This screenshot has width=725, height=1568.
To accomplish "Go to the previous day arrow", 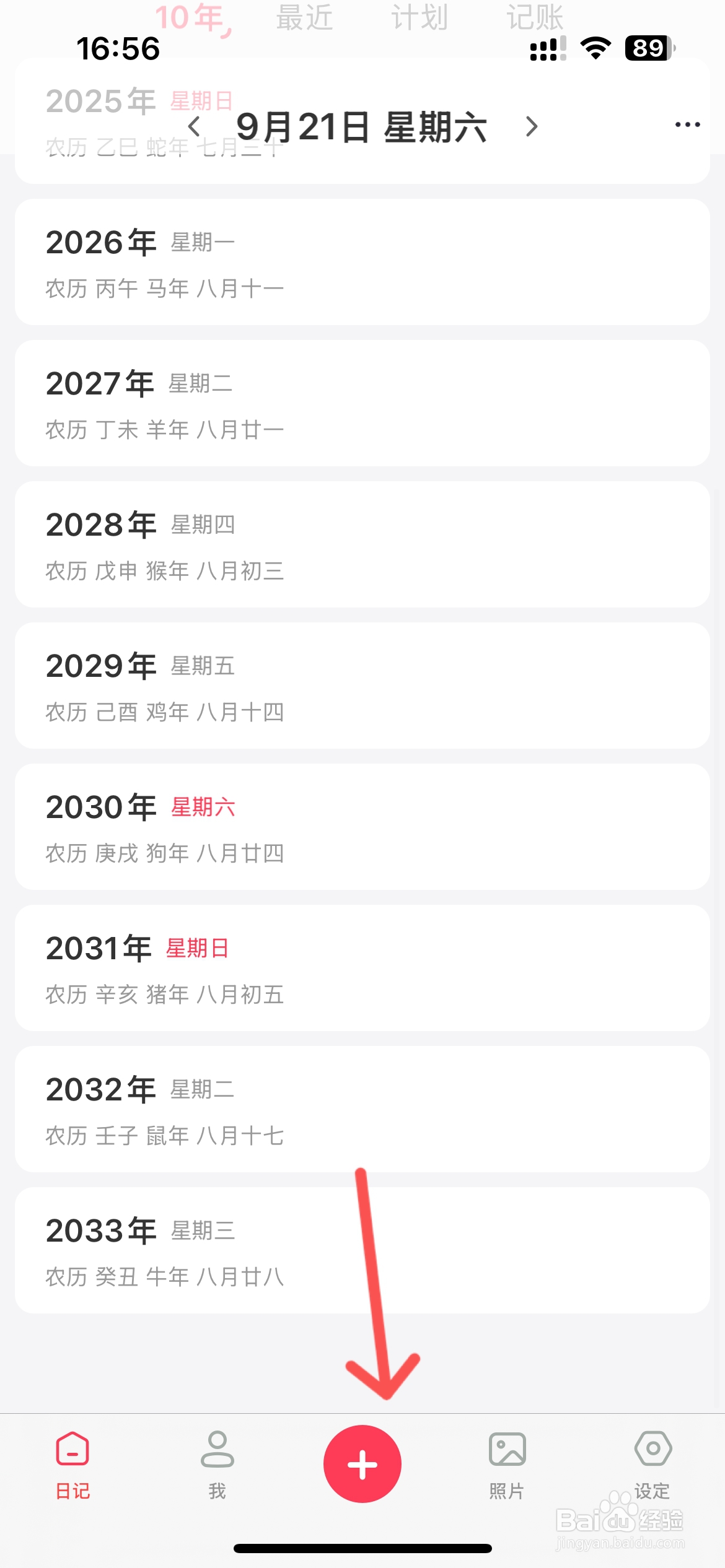I will click(194, 126).
